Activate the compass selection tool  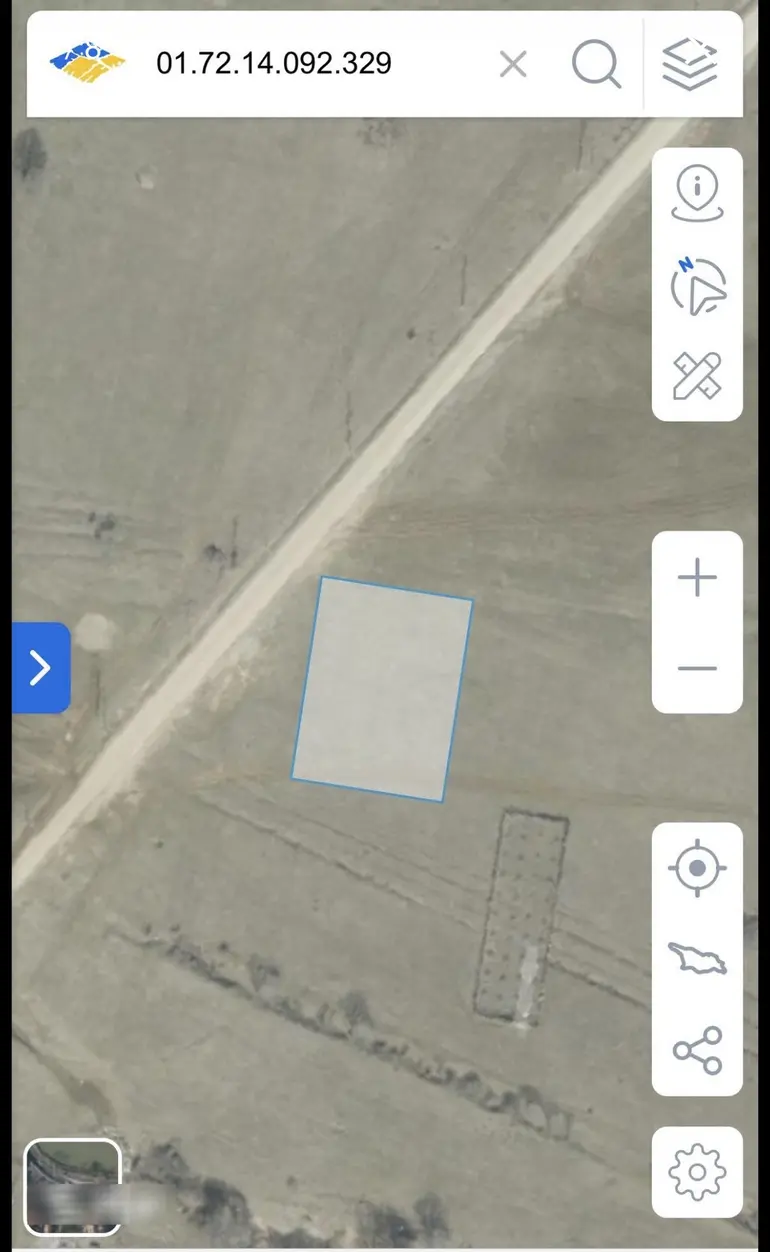point(697,286)
